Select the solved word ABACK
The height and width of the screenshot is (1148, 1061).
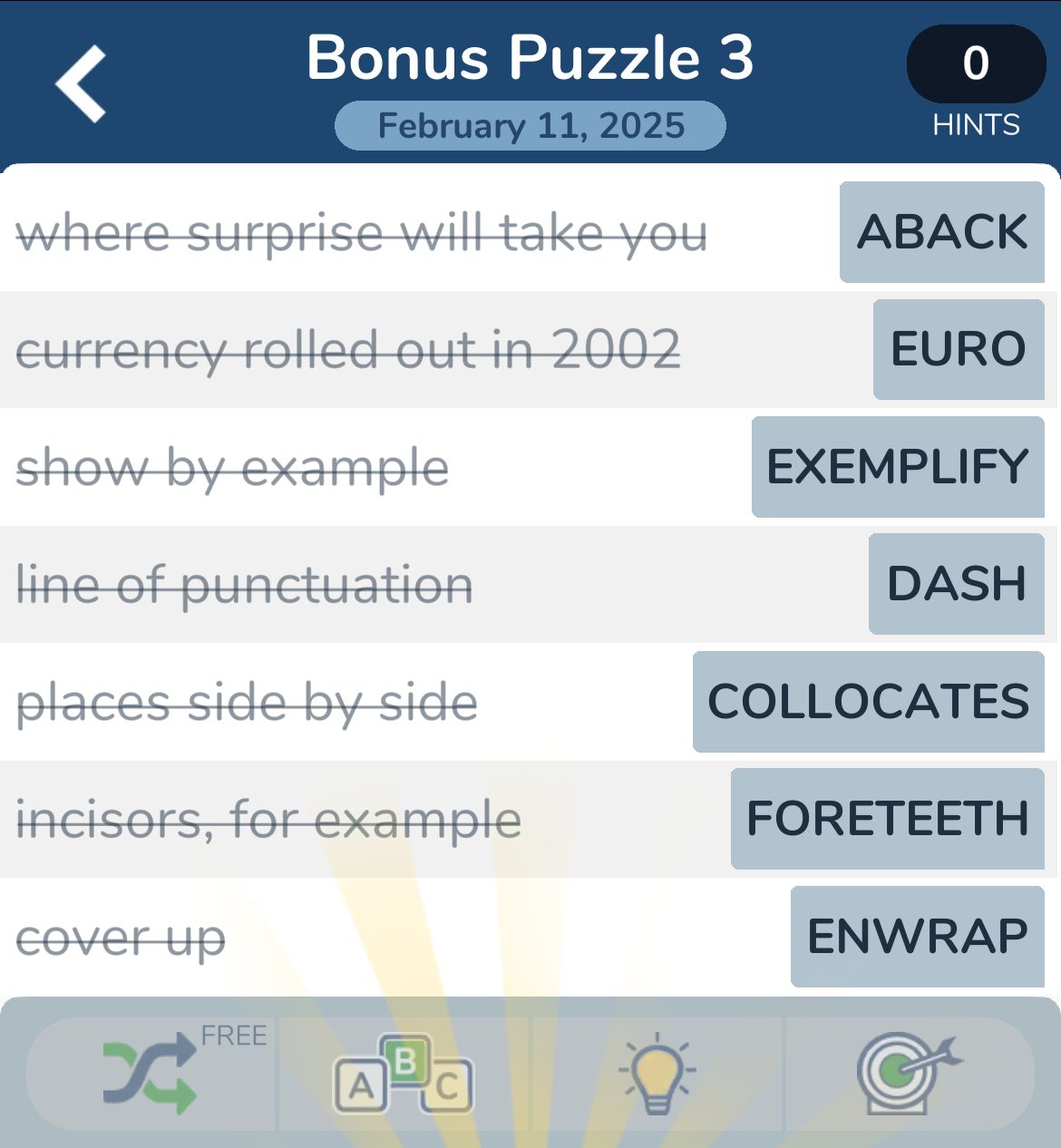pyautogui.click(x=941, y=232)
